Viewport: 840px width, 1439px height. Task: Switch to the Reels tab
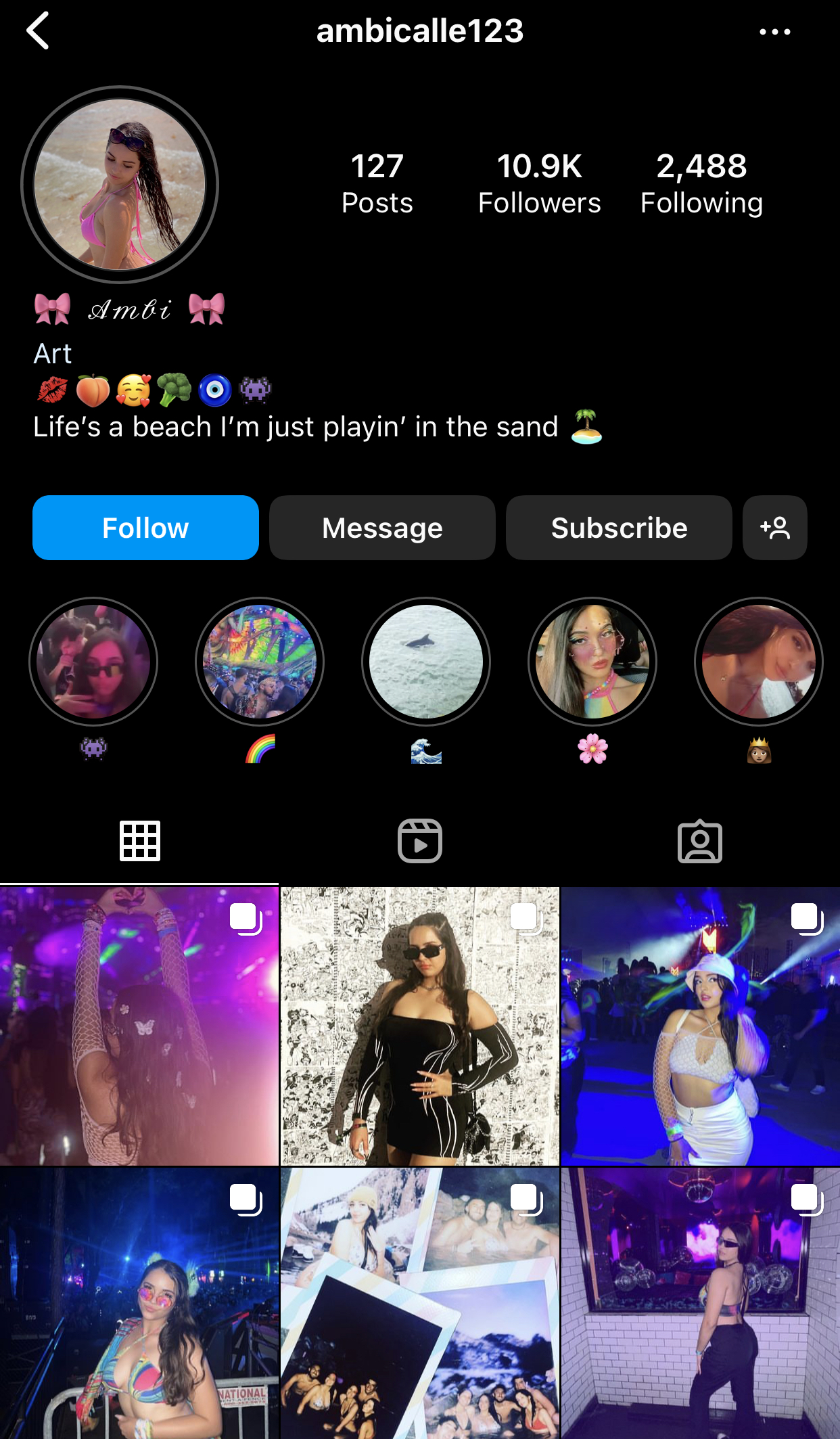coord(420,841)
